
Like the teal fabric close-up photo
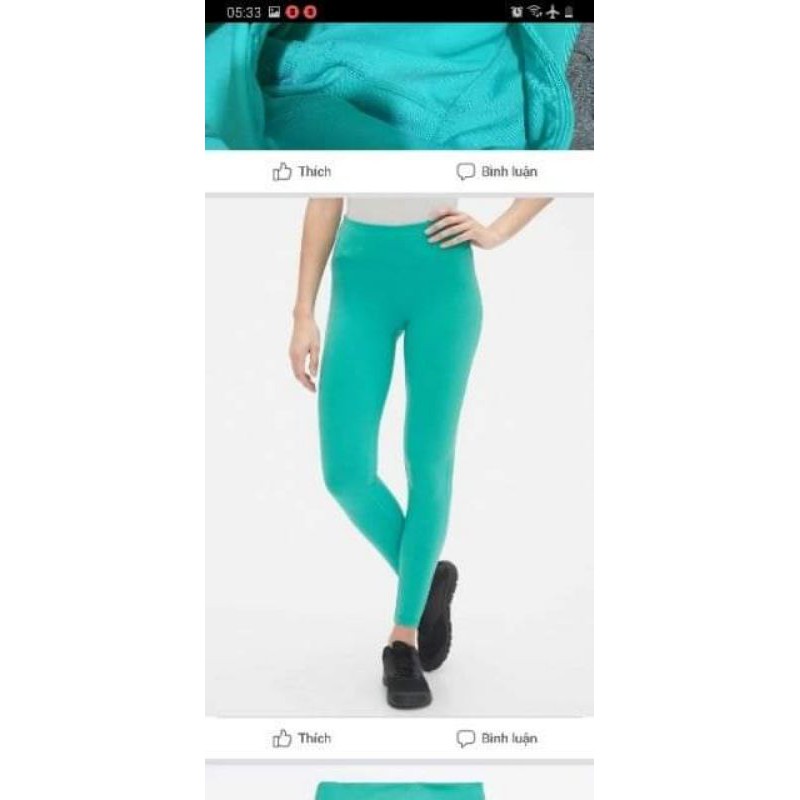click(302, 172)
